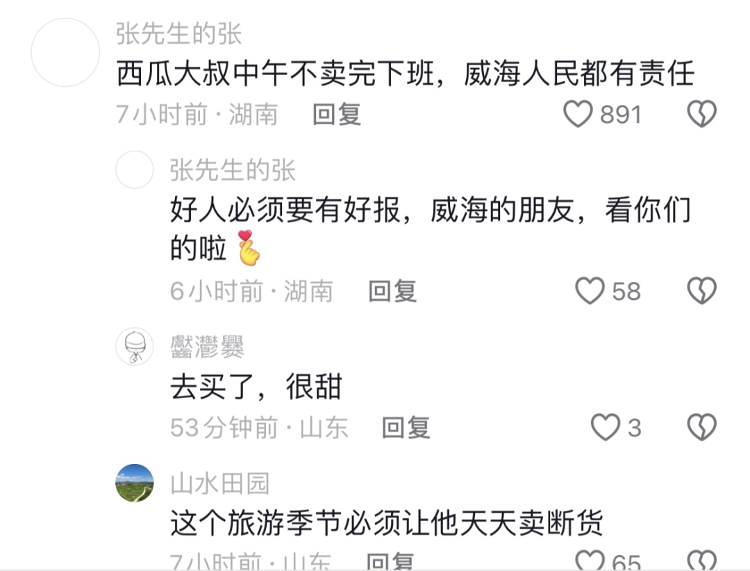Open the username 山水田园
This screenshot has height=571, width=750.
220,484
